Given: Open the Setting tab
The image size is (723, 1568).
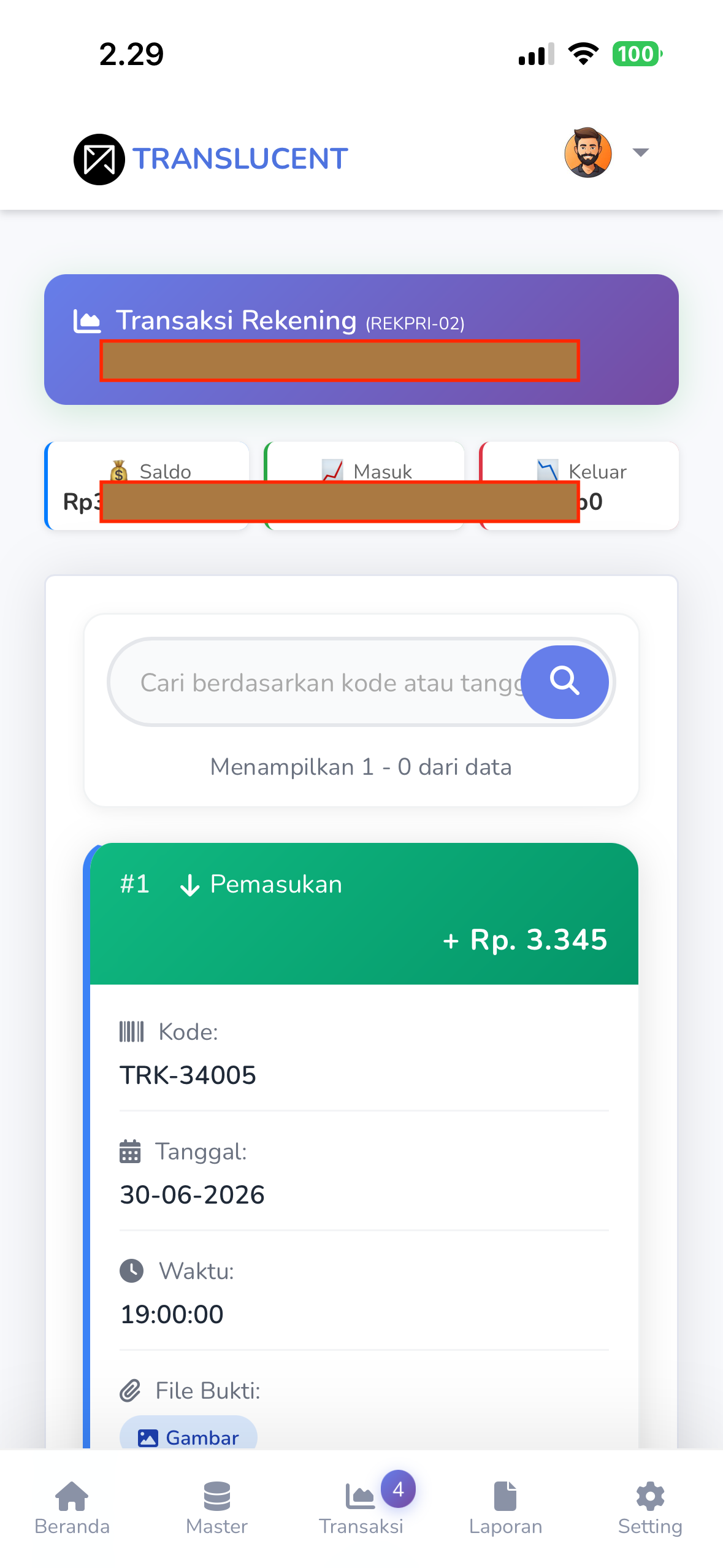Looking at the screenshot, I should coord(650,1508).
